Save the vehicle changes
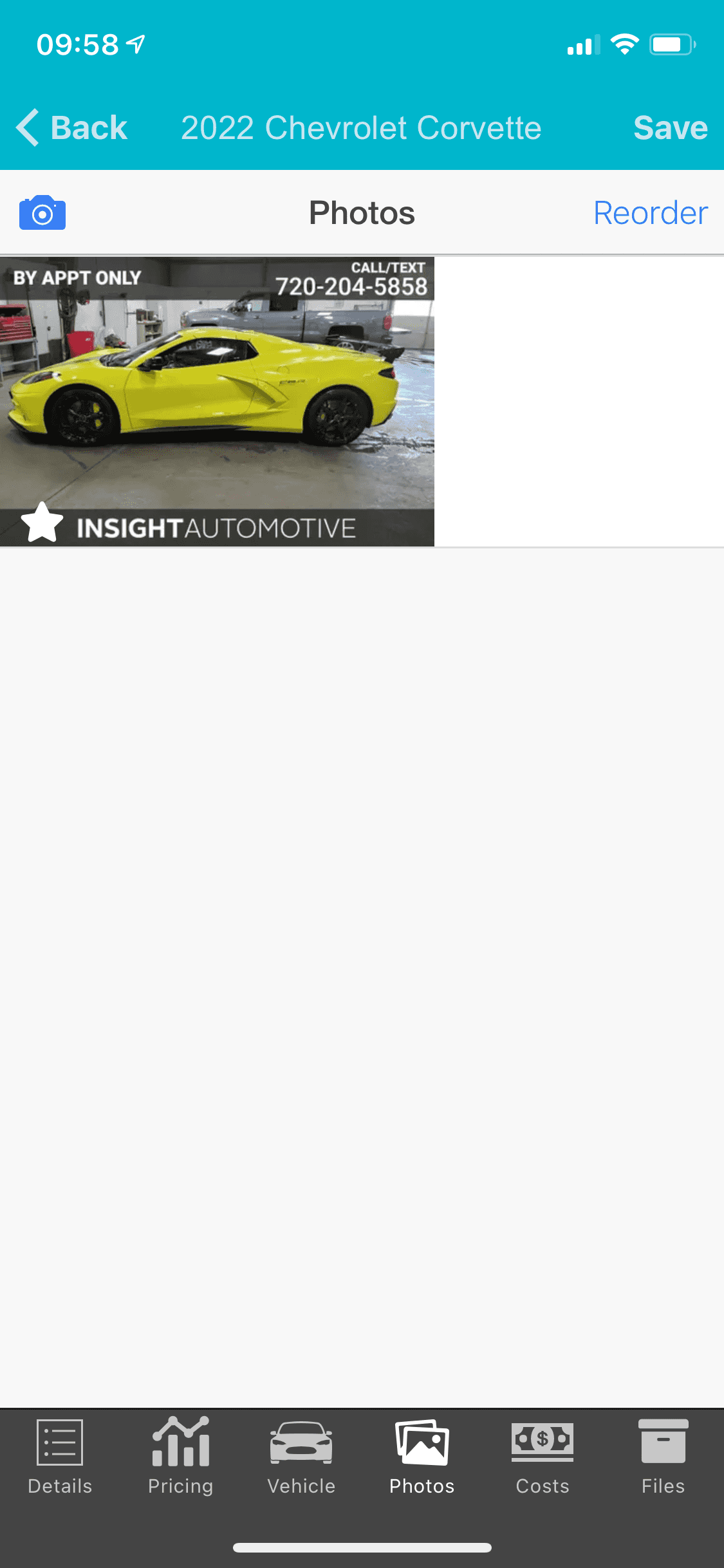The image size is (724, 1568). (670, 127)
